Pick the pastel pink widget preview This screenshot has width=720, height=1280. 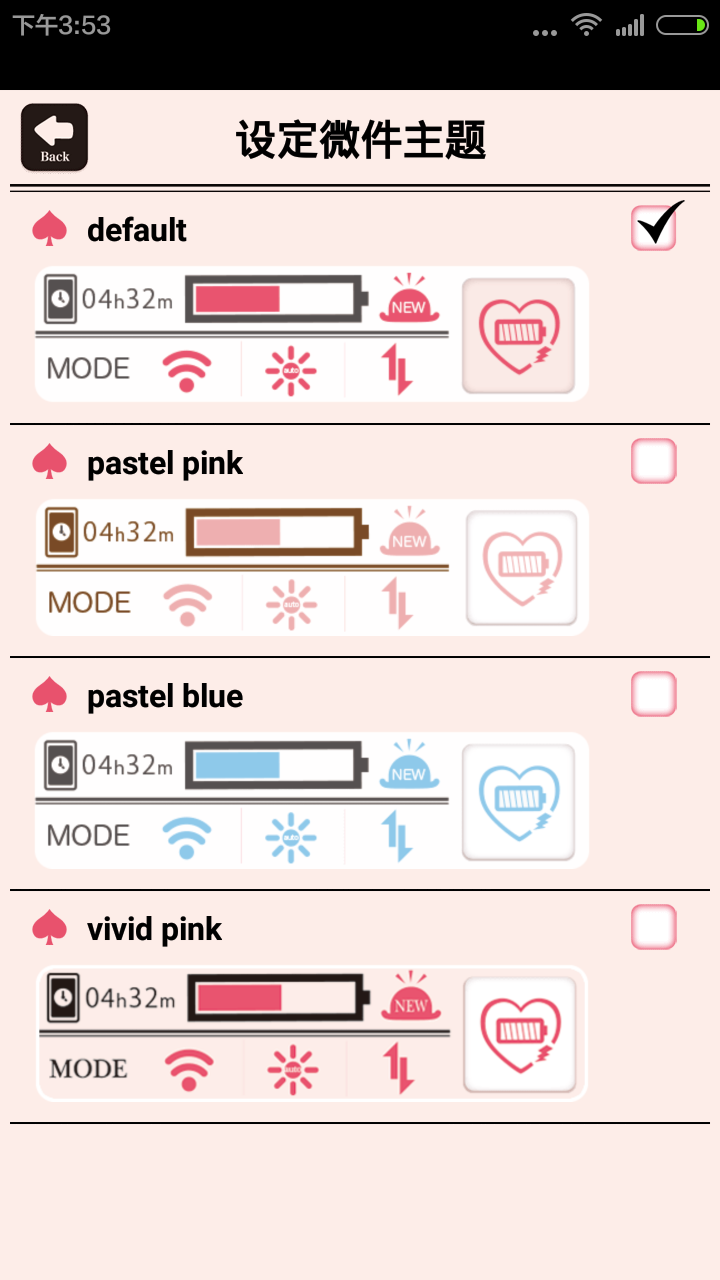(x=311, y=568)
